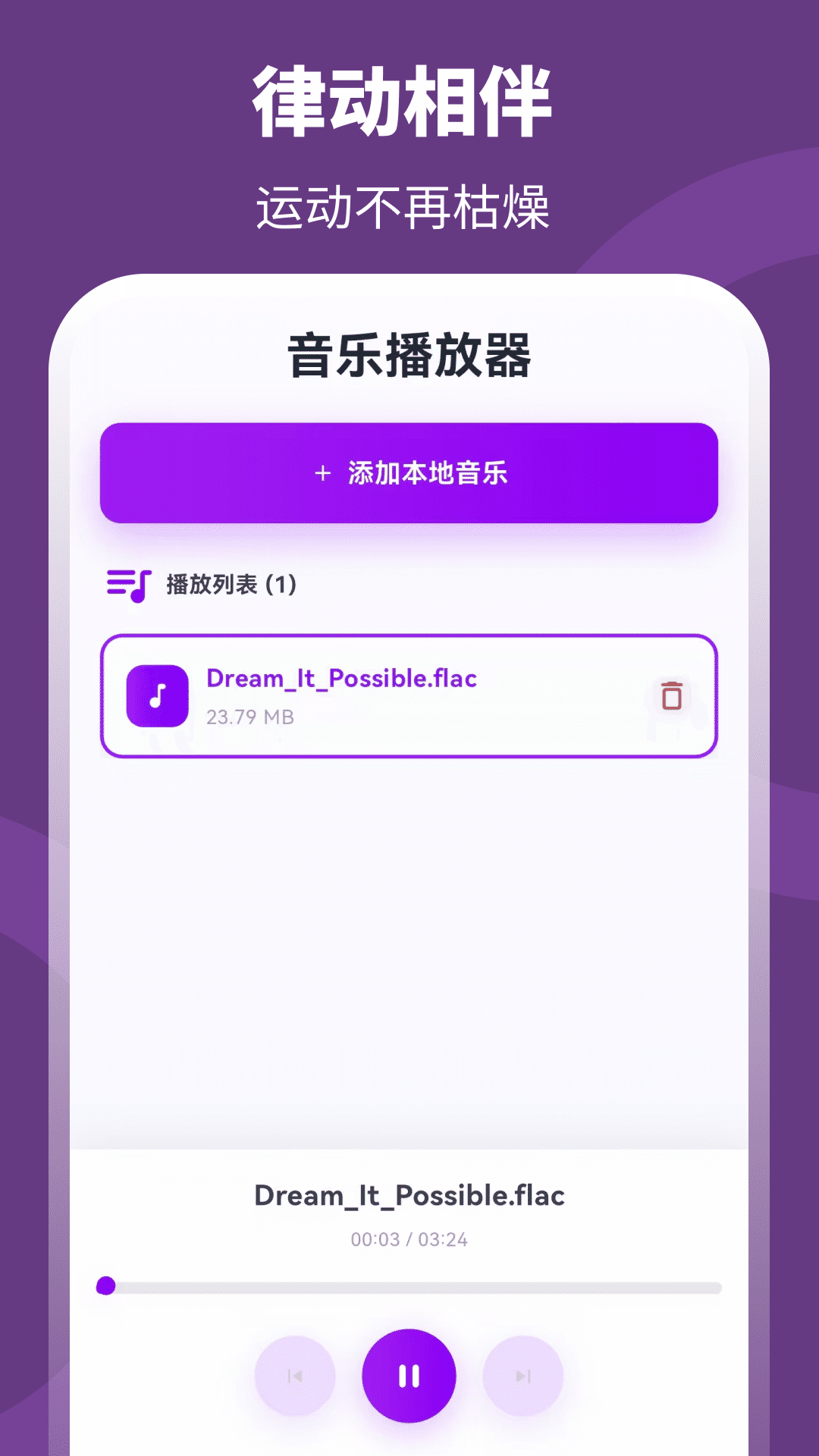Click the plus icon on 添加本地音乐 button
Image resolution: width=819 pixels, height=1456 pixels.
point(322,474)
